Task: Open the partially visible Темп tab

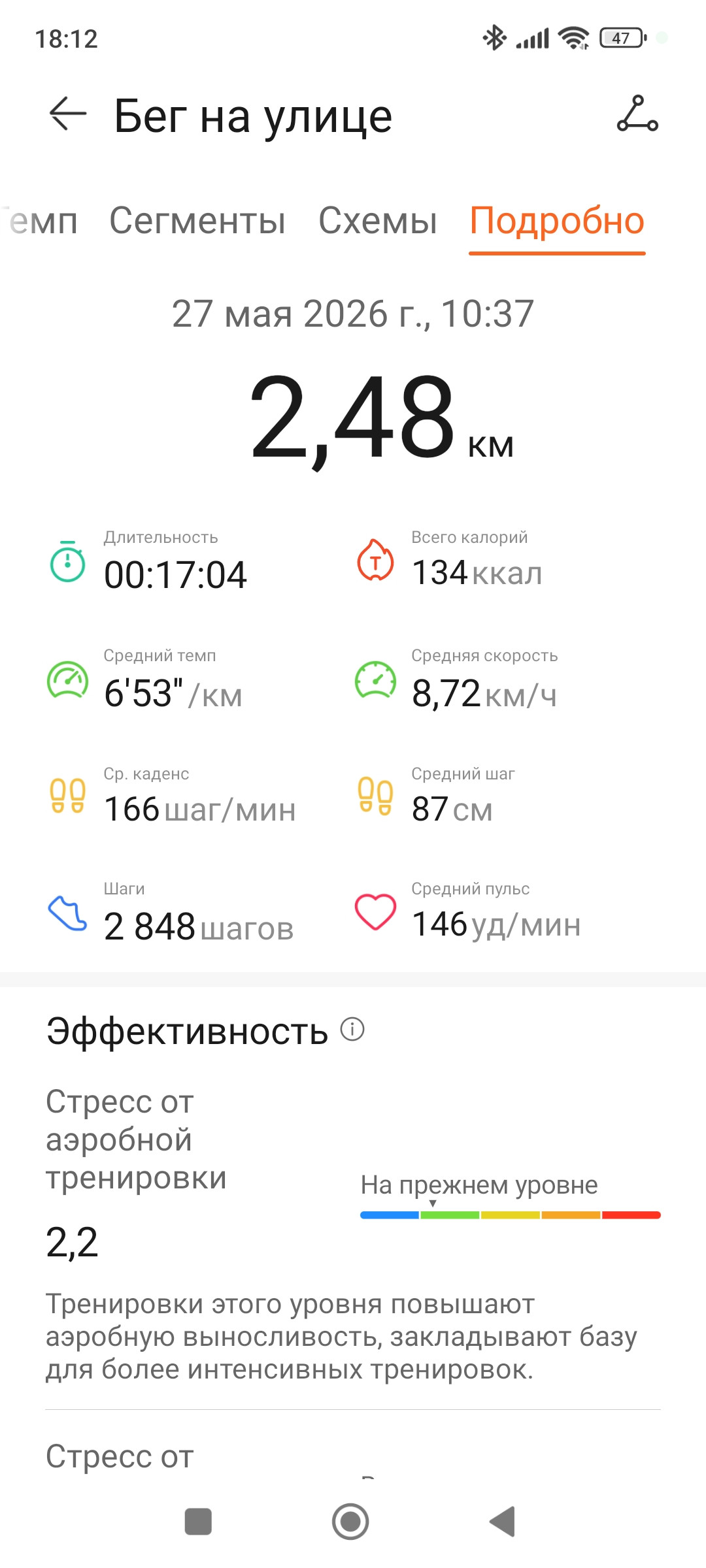Action: (39, 221)
